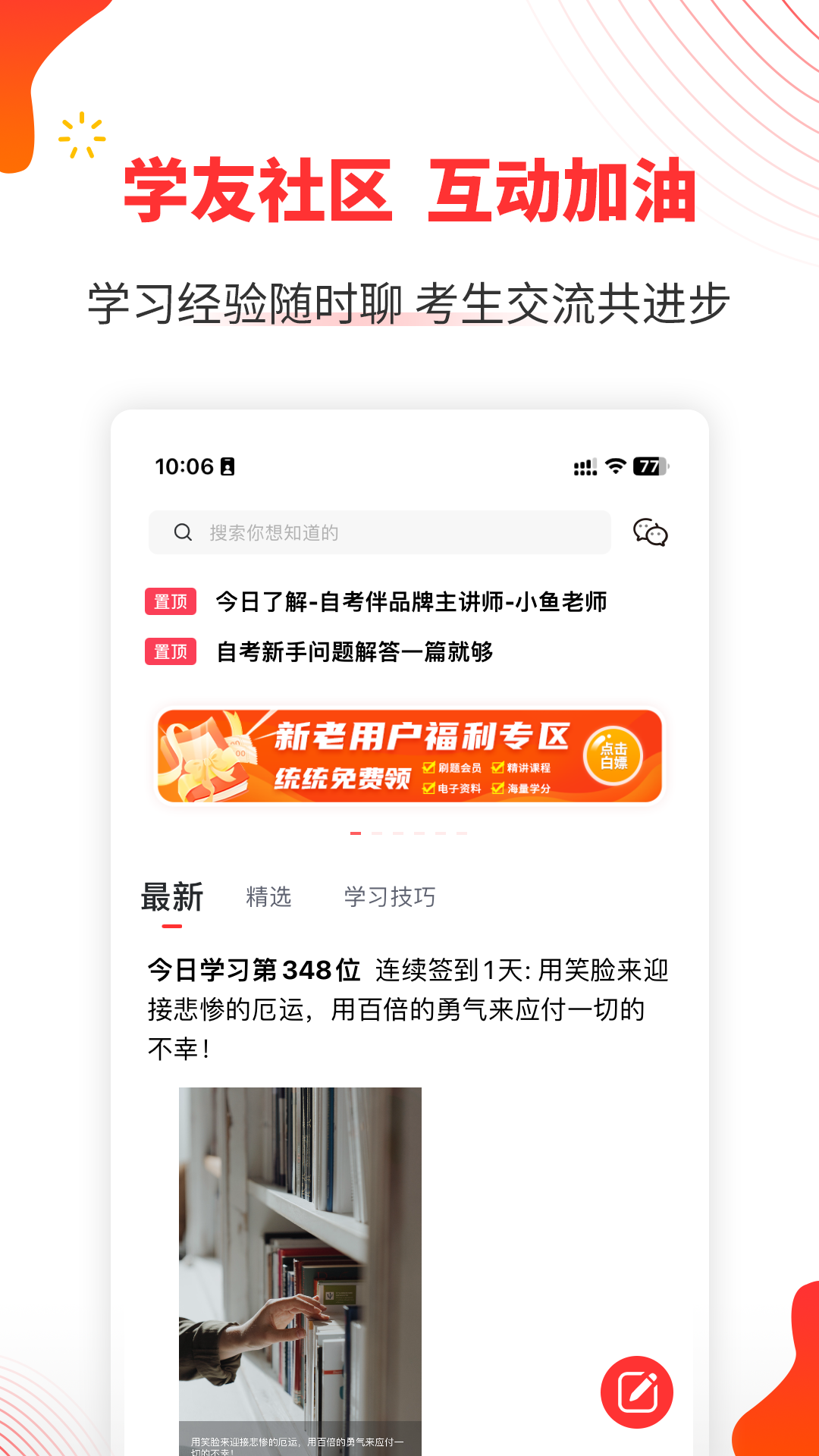Screen dimensions: 819x1456
Task: Click the 今日学习第348位 check-in post
Action: tap(254, 969)
